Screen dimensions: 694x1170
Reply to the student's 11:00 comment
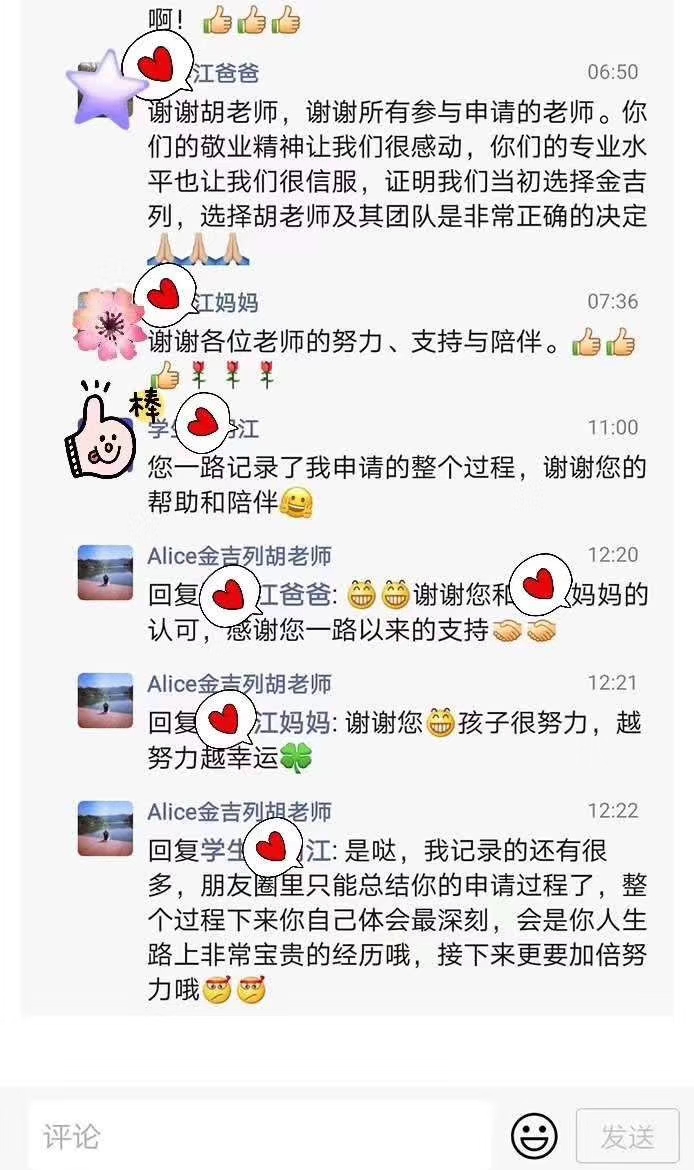396,484
